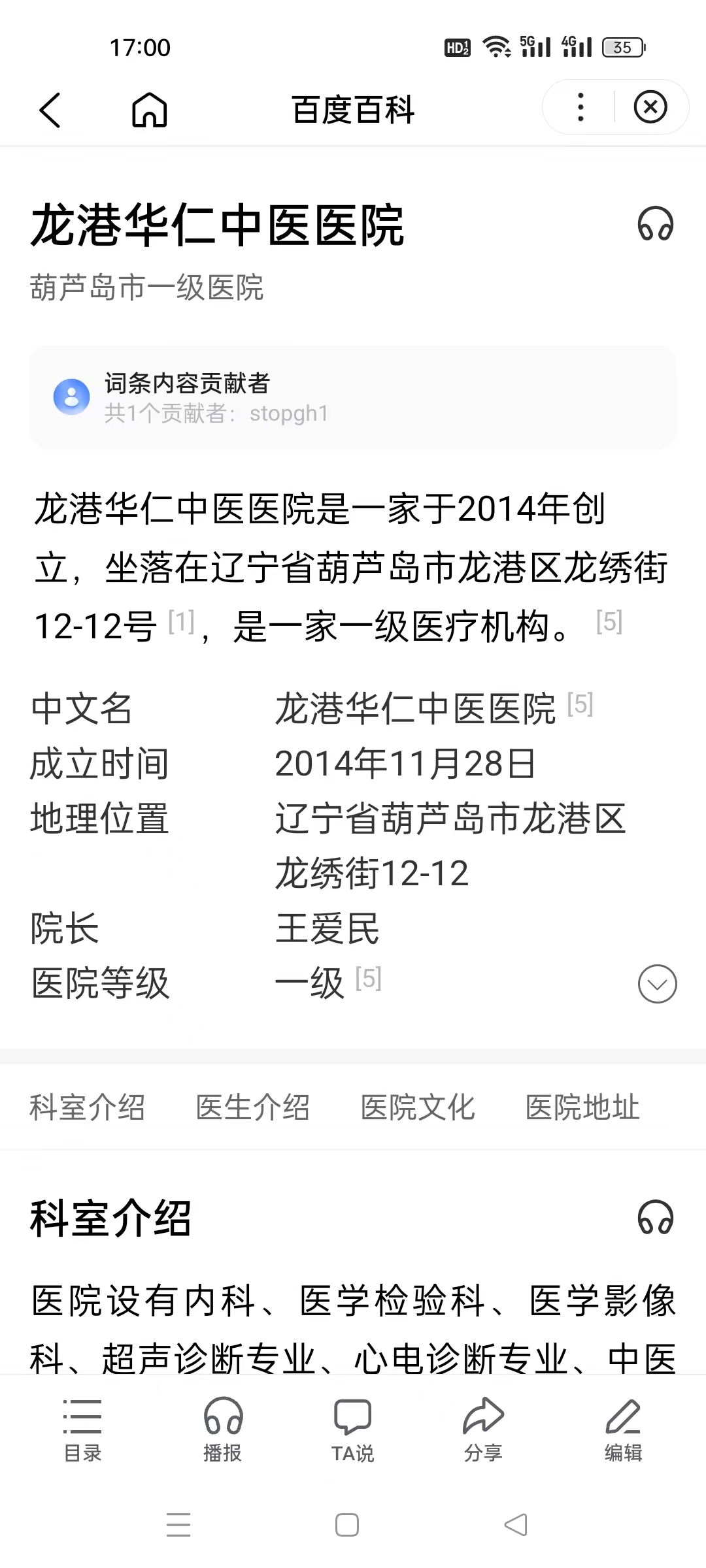
Task: Open the three-dot overflow menu
Action: 580,107
